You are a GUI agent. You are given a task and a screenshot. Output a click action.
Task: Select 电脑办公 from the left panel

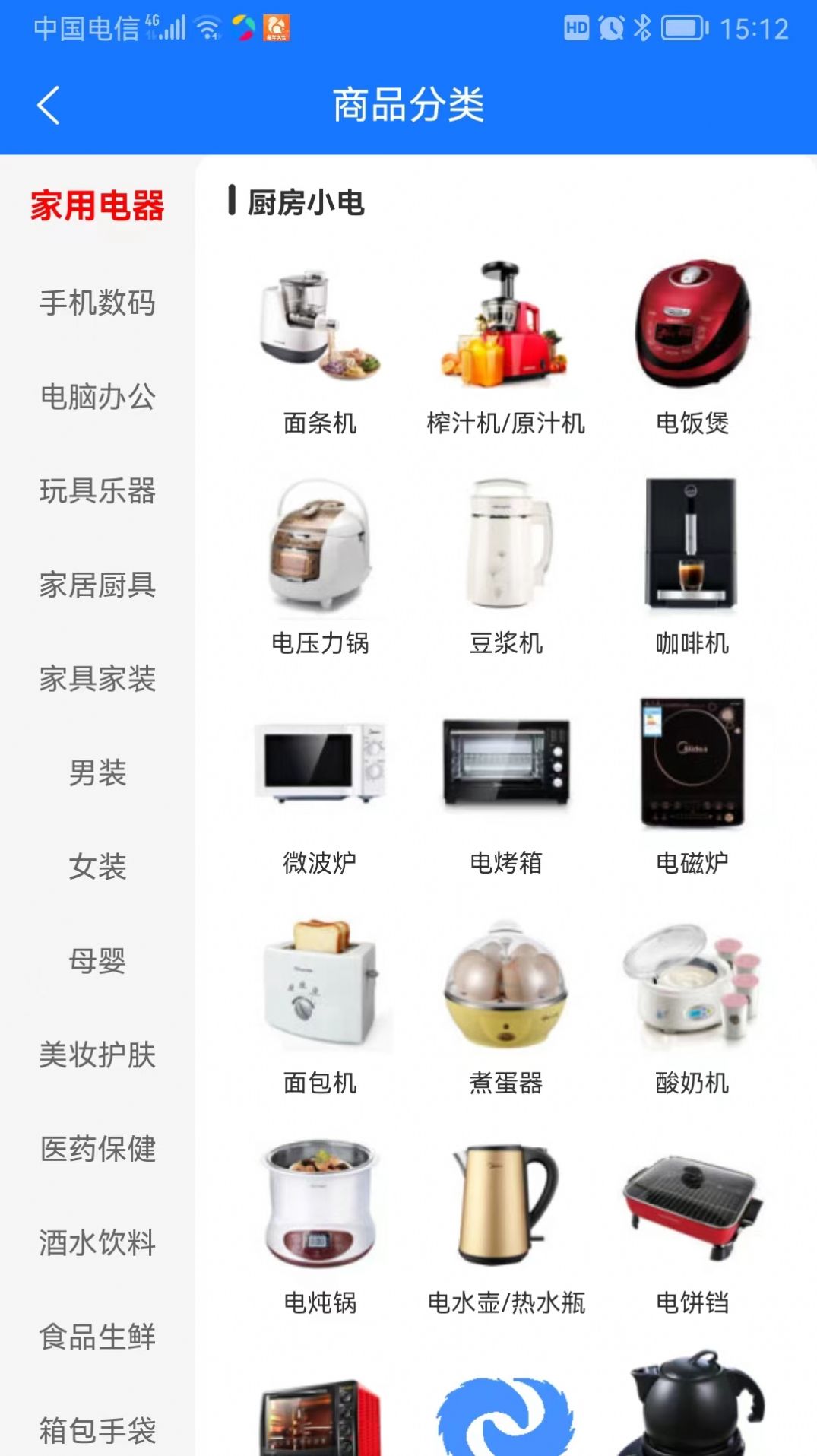[x=98, y=398]
